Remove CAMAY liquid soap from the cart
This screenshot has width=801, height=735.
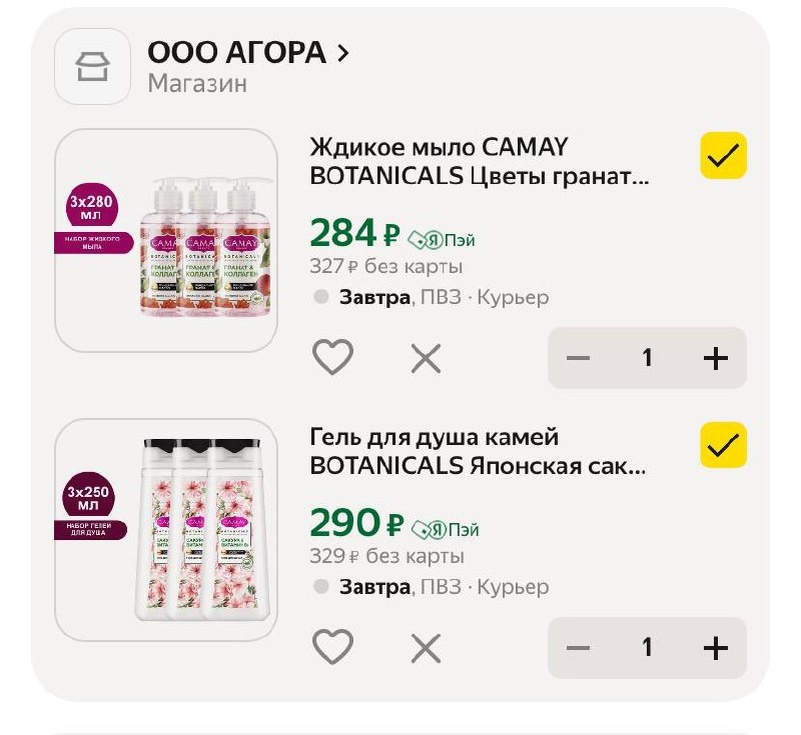pyautogui.click(x=426, y=357)
